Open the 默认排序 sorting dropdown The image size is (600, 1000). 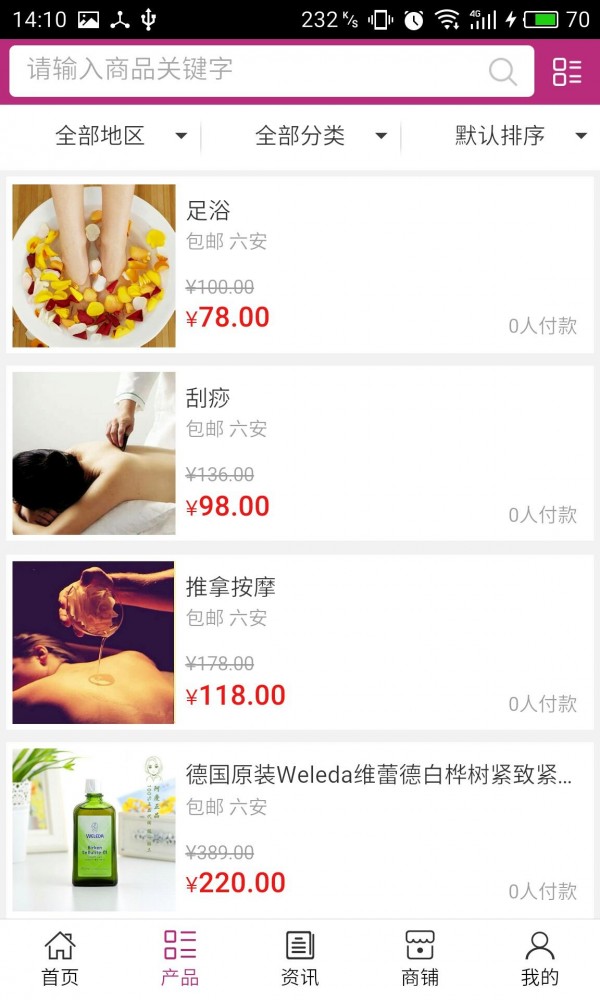(x=520, y=136)
